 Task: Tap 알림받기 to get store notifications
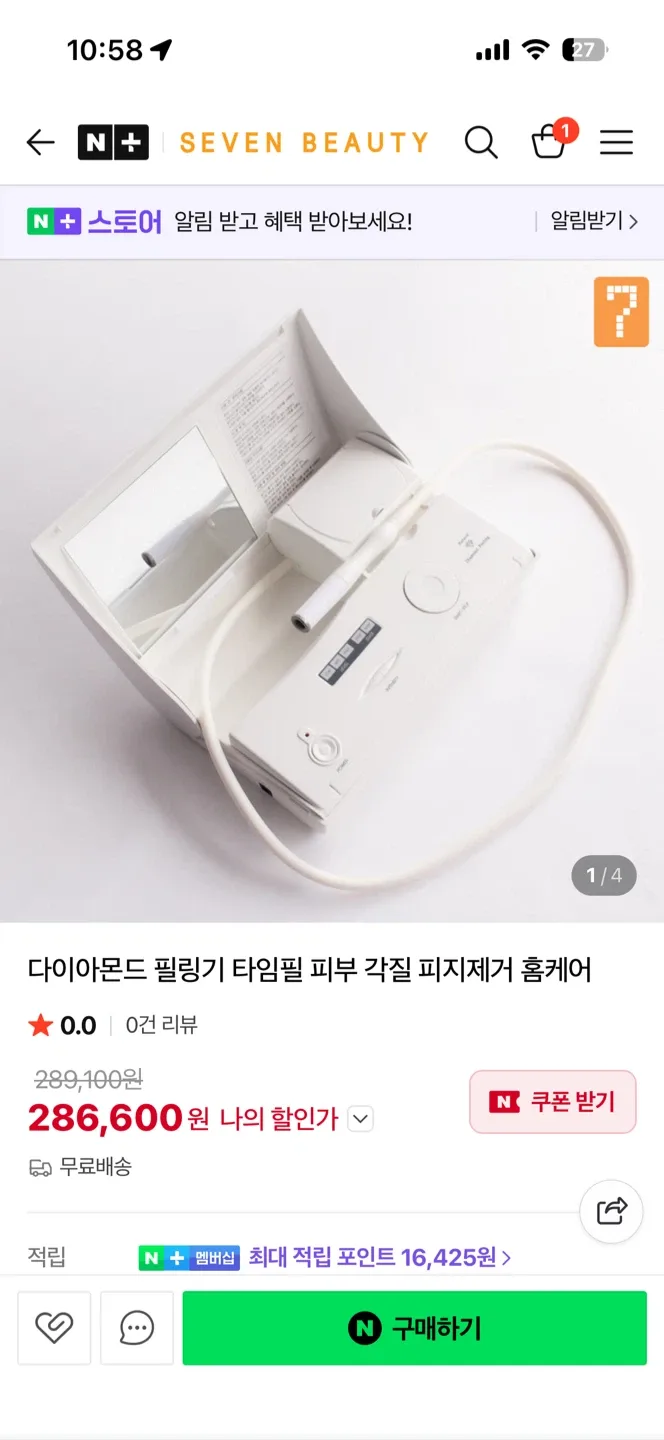coord(594,221)
